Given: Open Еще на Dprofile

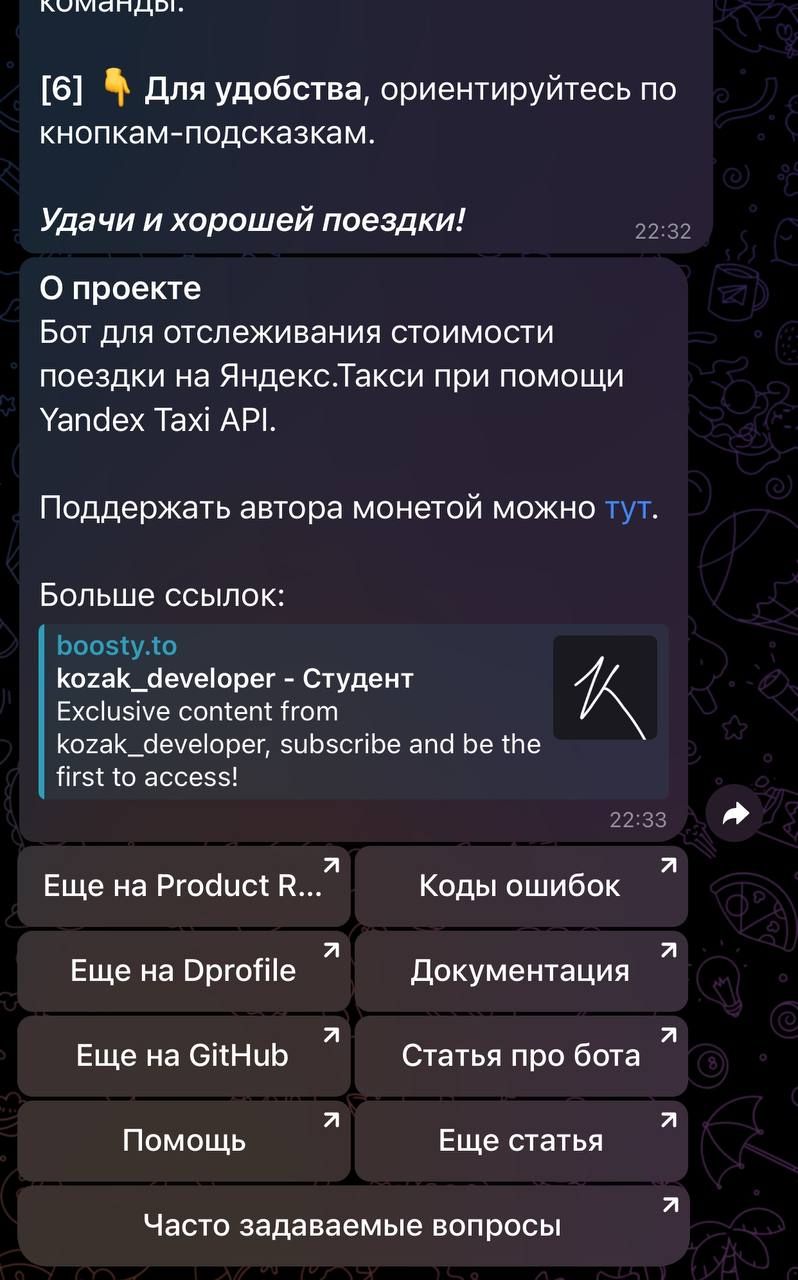Looking at the screenshot, I should click(184, 970).
